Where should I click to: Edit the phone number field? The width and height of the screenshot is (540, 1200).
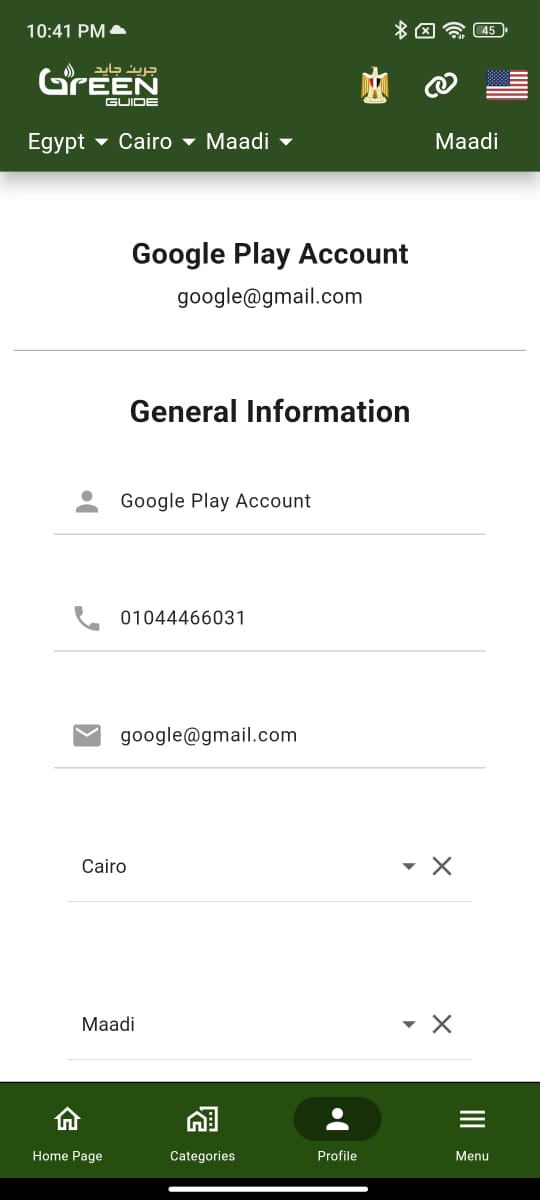click(270, 619)
